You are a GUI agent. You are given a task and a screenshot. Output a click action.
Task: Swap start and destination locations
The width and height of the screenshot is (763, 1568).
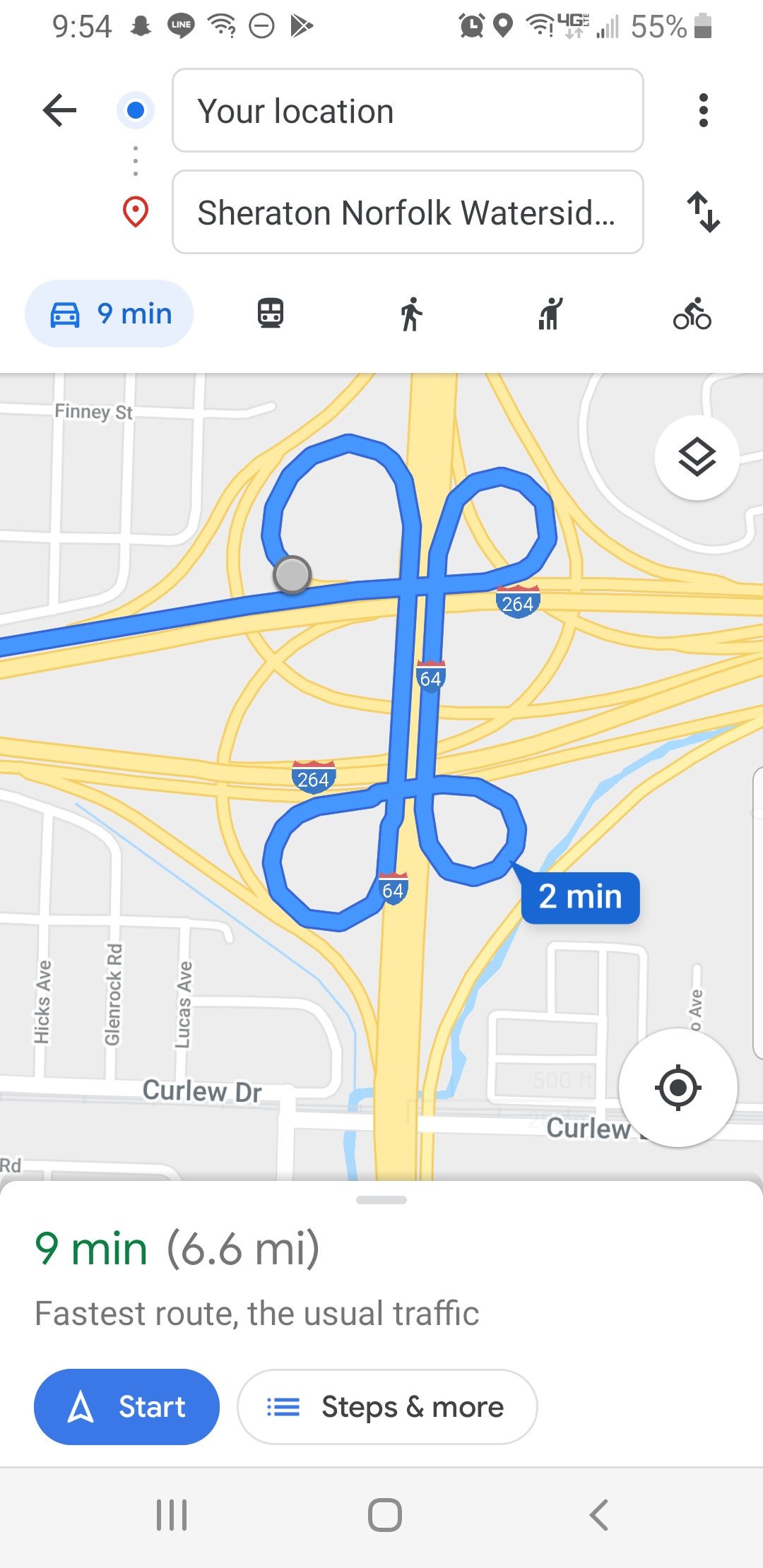click(x=702, y=212)
